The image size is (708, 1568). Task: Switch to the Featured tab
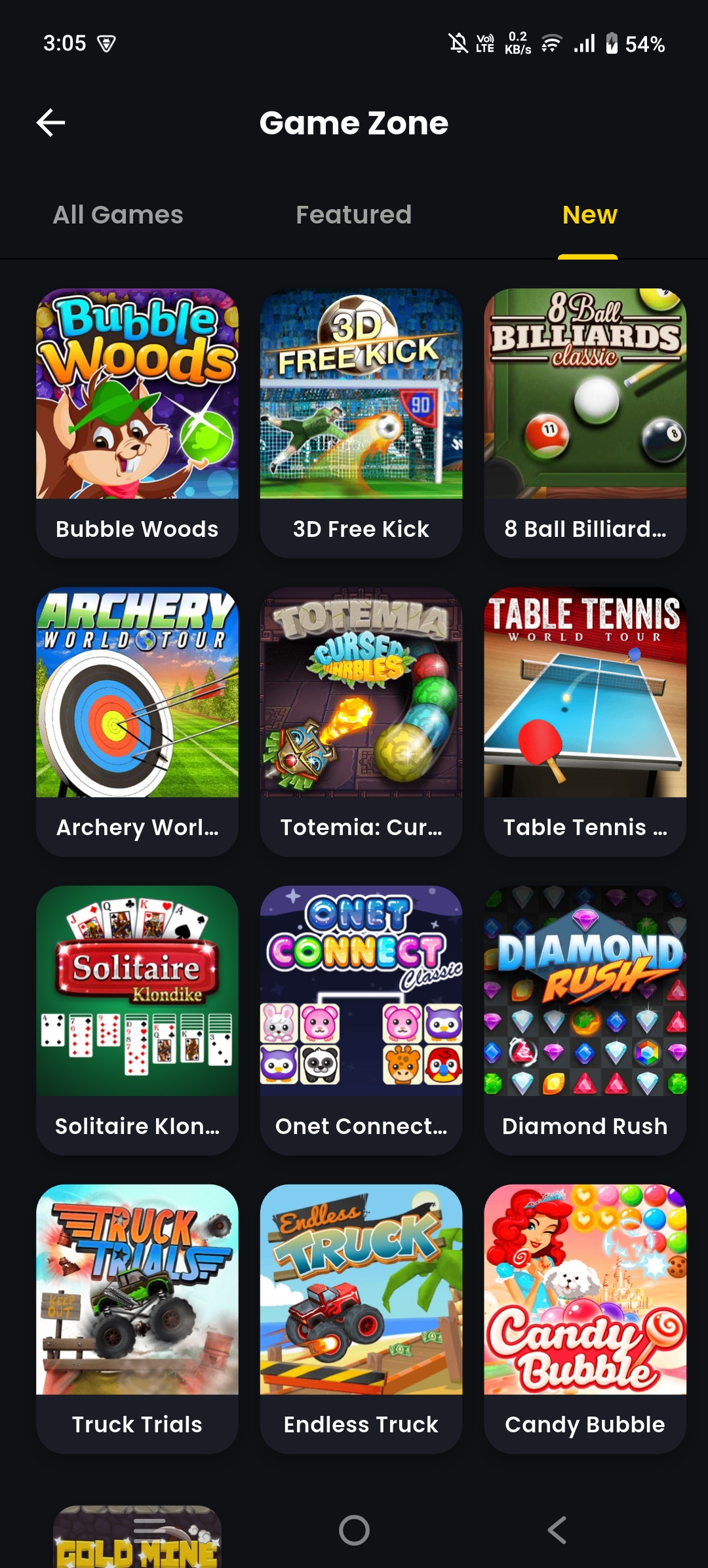[x=353, y=214]
